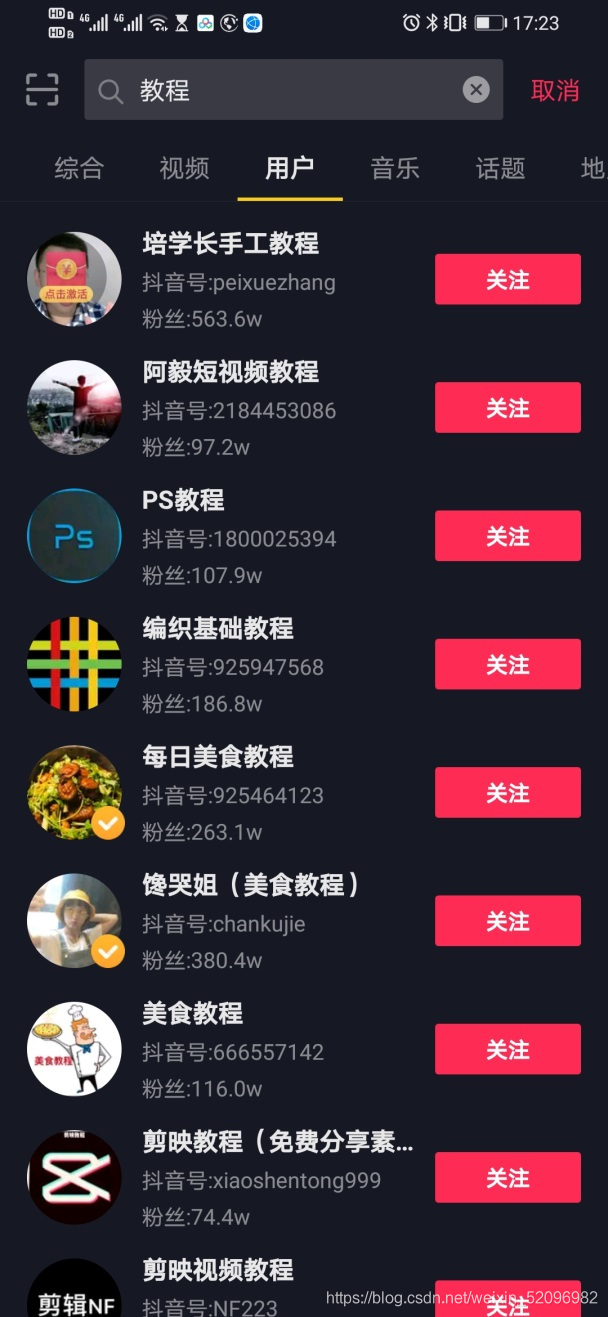Switch to the 综合 tab
The width and height of the screenshot is (608, 1317).
pos(79,169)
